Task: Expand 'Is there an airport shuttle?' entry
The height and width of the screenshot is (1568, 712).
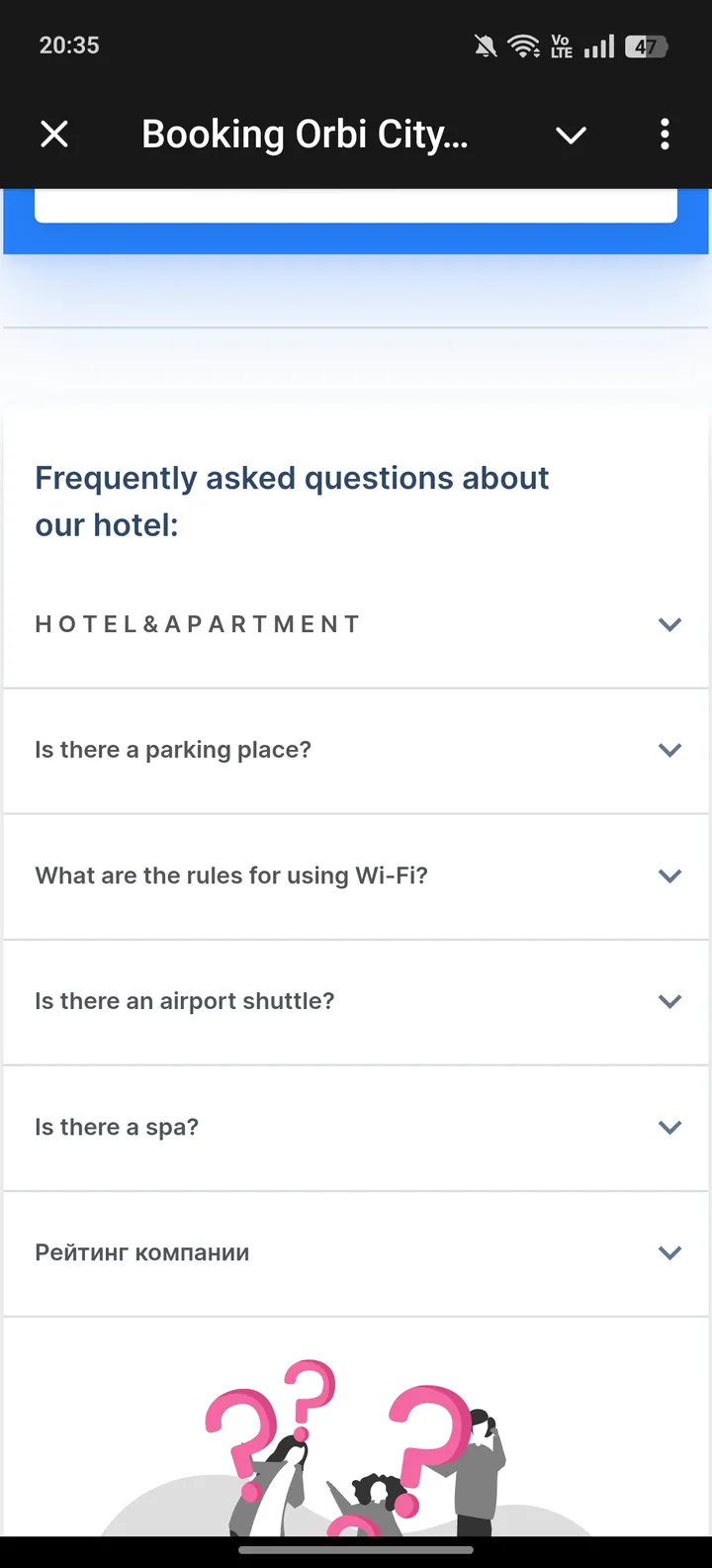Action: 669,1001
